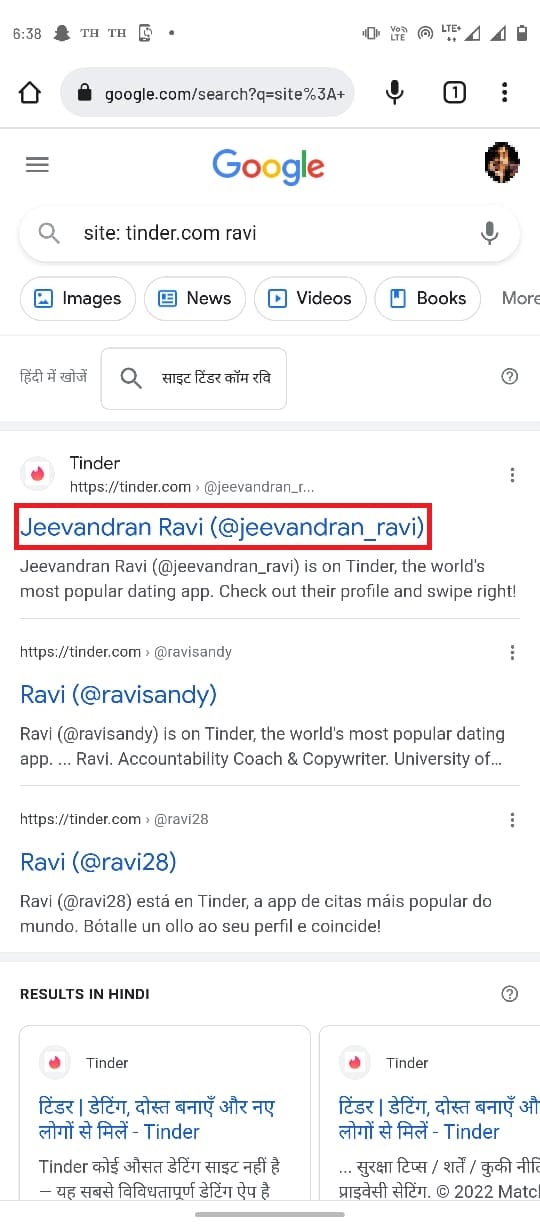
Task: Open the Ravi (@ravi28) result
Action: pyautogui.click(x=98, y=861)
